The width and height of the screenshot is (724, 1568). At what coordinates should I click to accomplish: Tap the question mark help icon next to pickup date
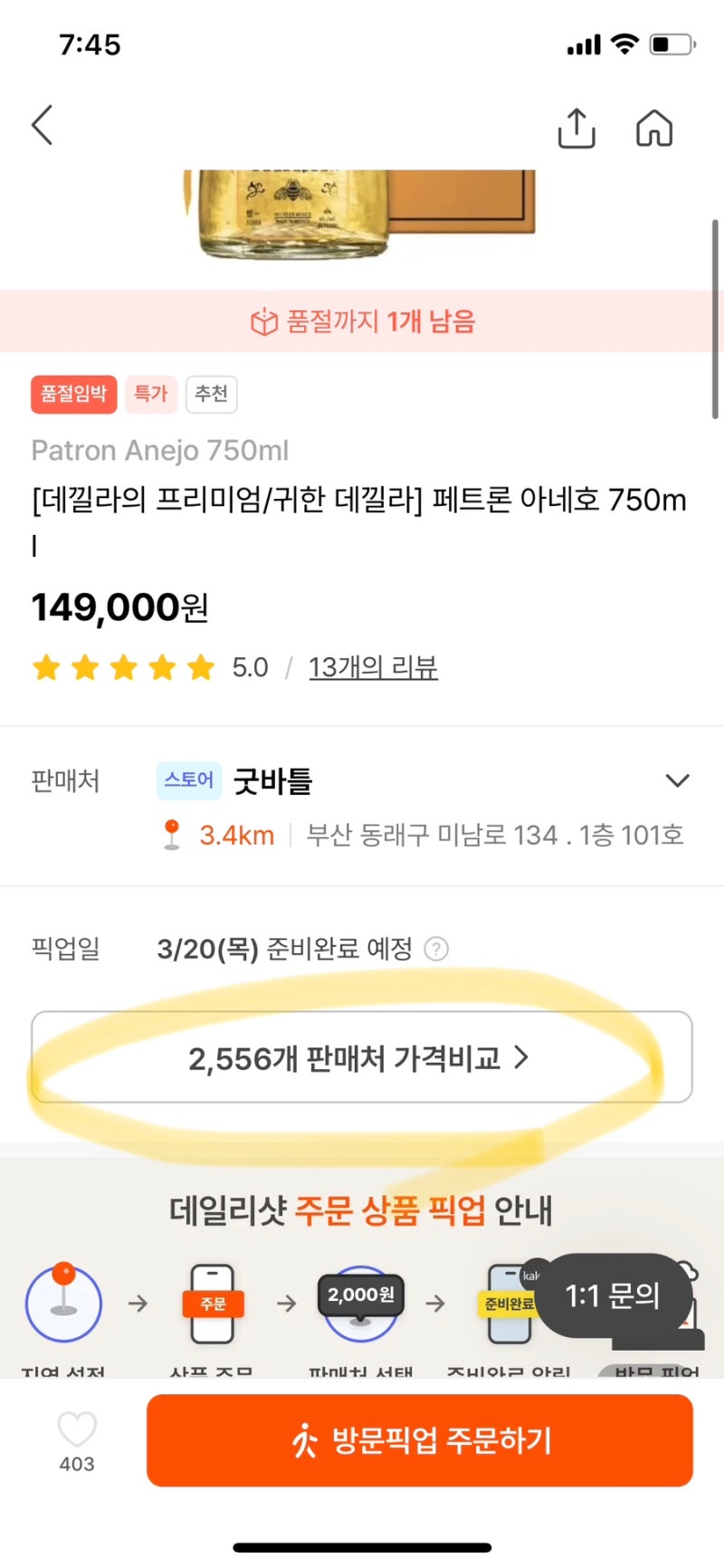tap(437, 949)
